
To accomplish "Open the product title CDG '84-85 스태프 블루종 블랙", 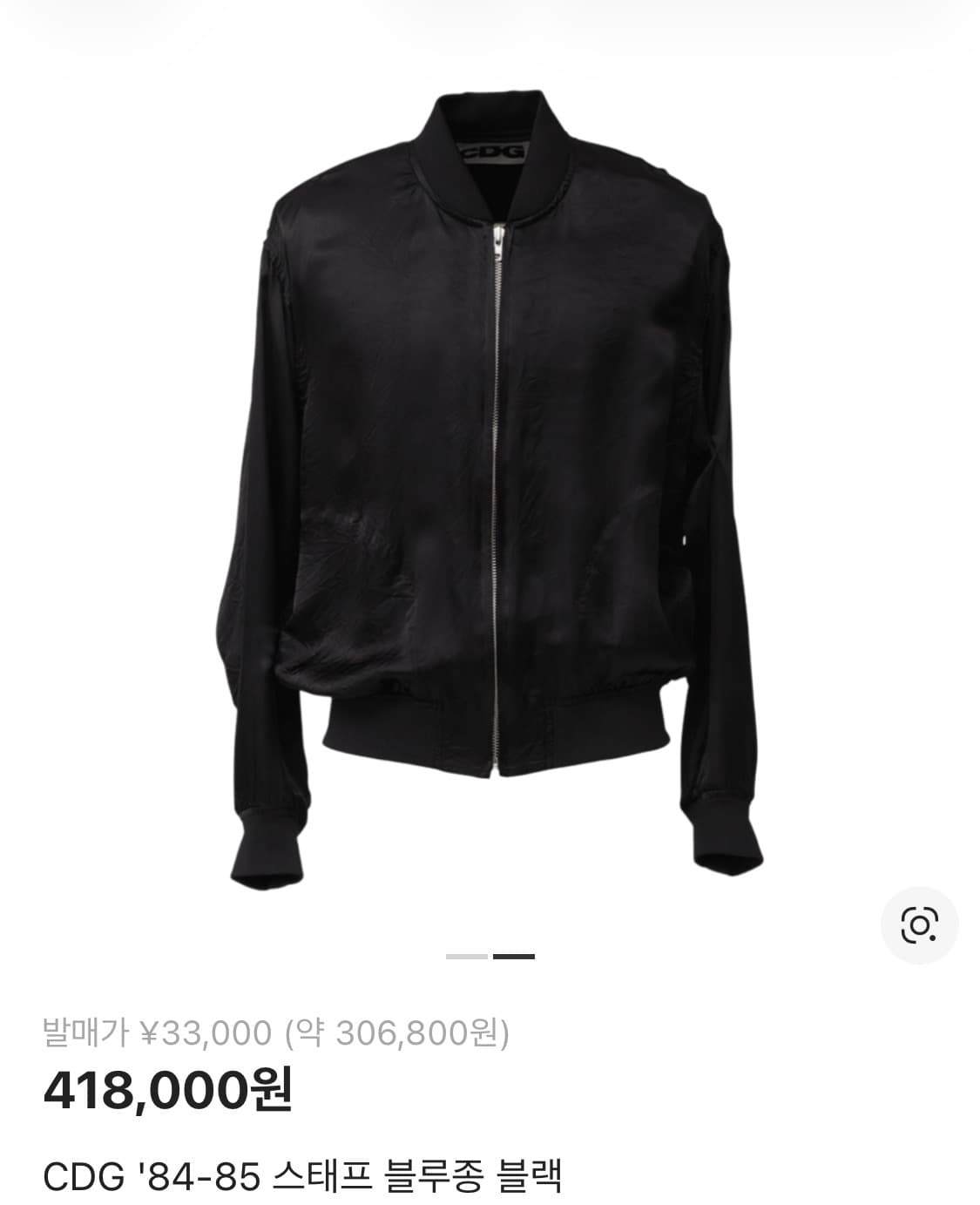I will pos(305,1178).
